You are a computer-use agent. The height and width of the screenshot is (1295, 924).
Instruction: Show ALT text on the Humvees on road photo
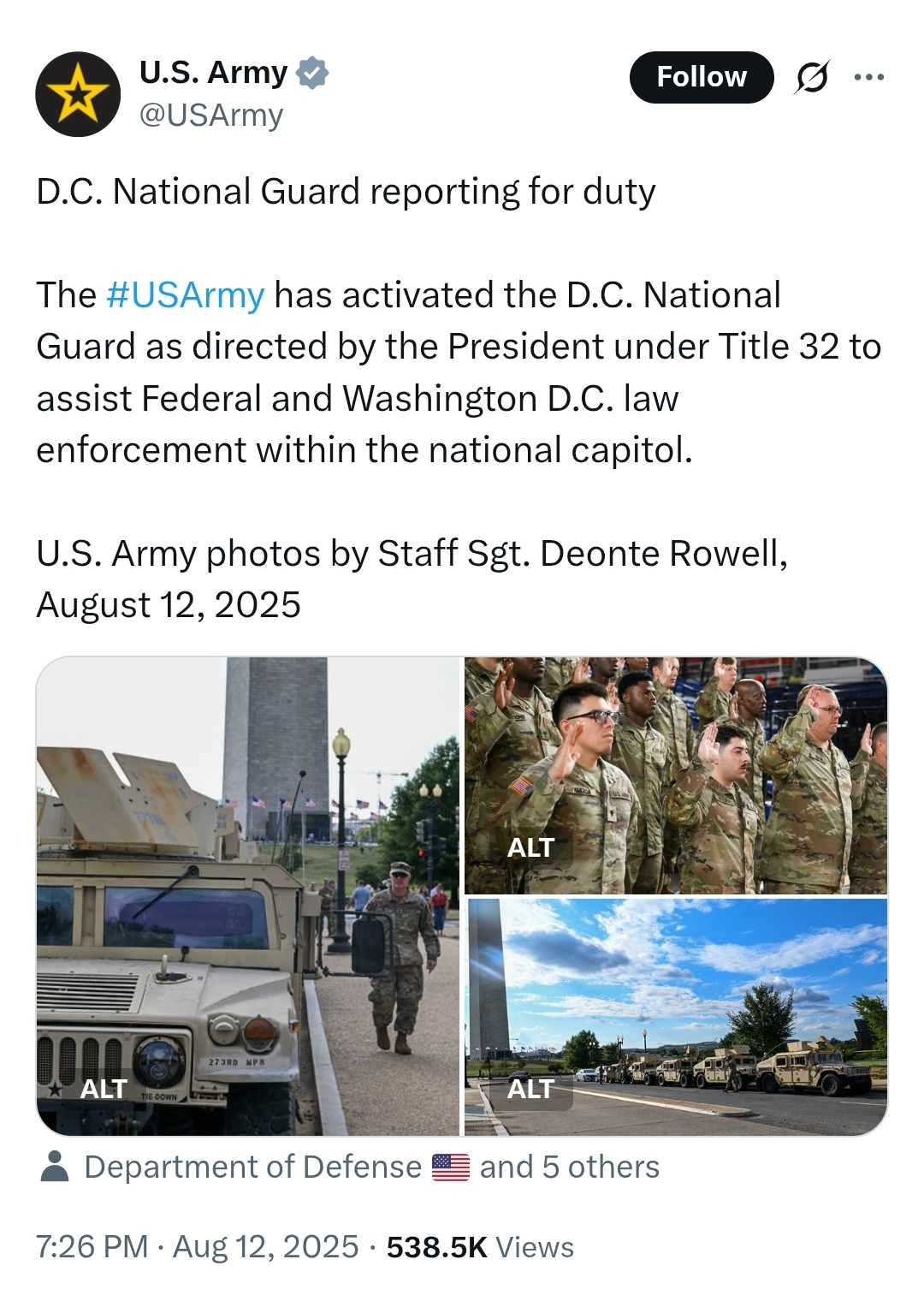pyautogui.click(x=530, y=1089)
